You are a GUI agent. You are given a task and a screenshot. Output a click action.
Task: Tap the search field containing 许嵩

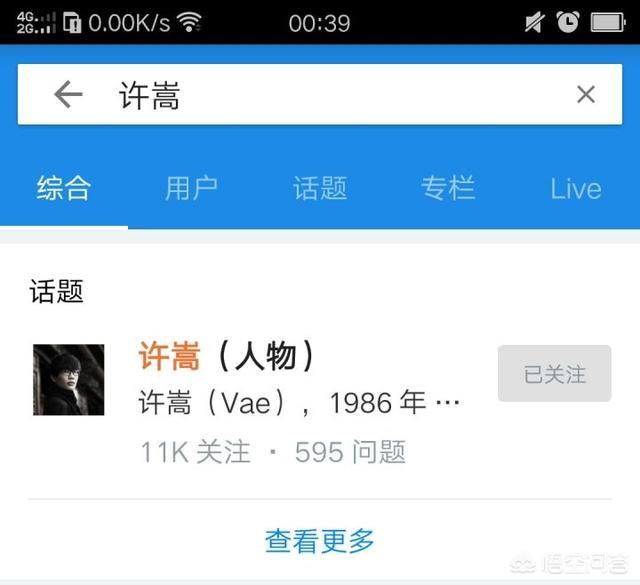pyautogui.click(x=330, y=95)
